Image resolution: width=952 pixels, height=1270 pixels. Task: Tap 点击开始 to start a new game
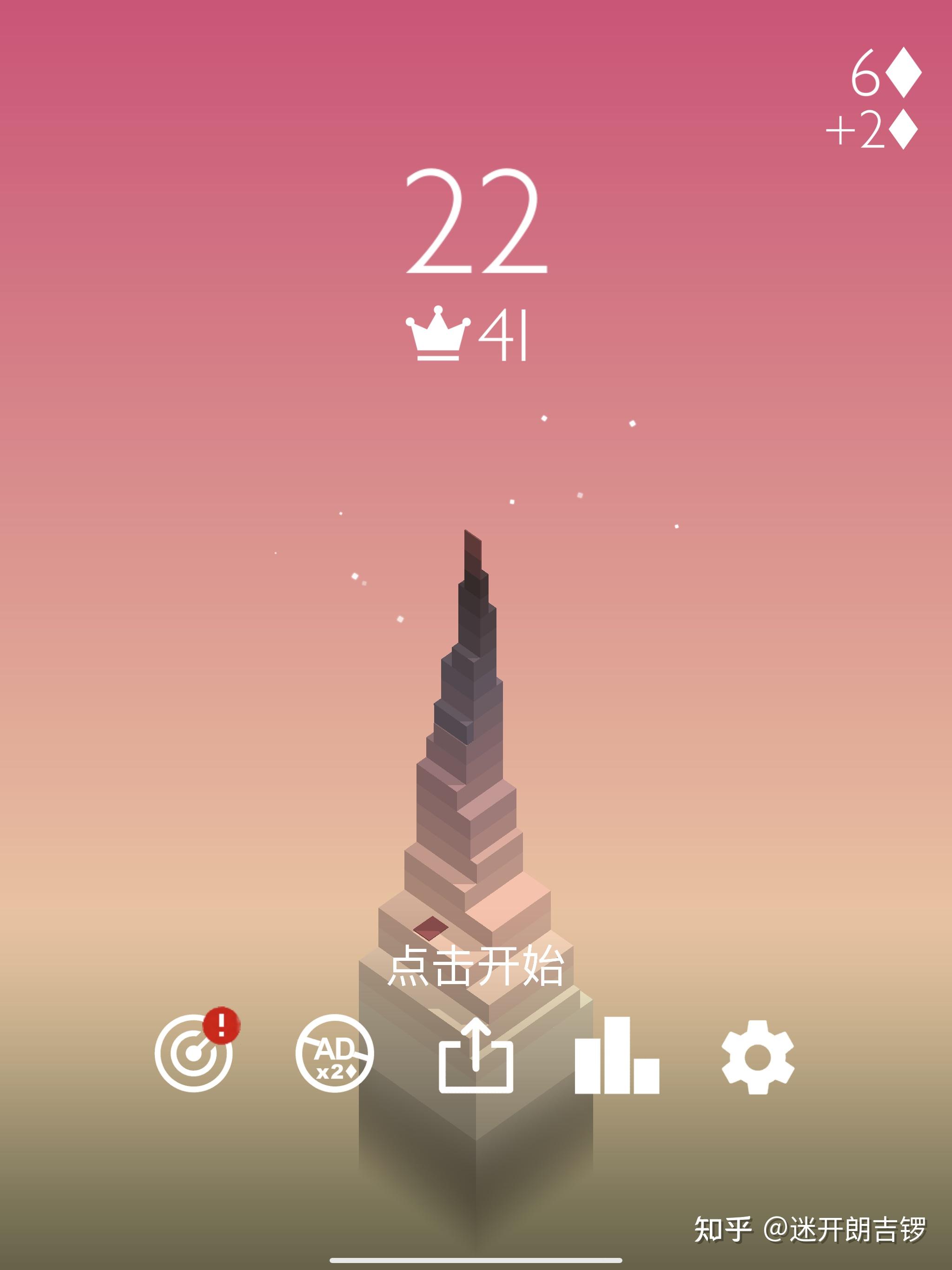point(476,966)
